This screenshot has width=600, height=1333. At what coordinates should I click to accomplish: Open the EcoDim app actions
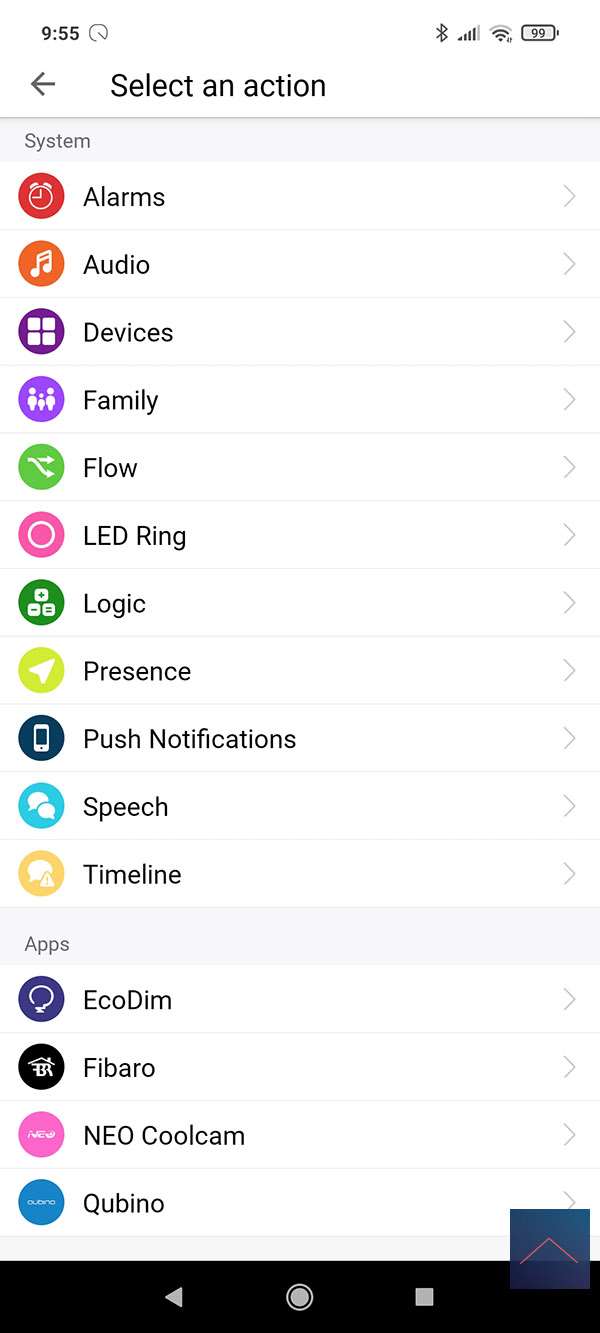tap(300, 1000)
